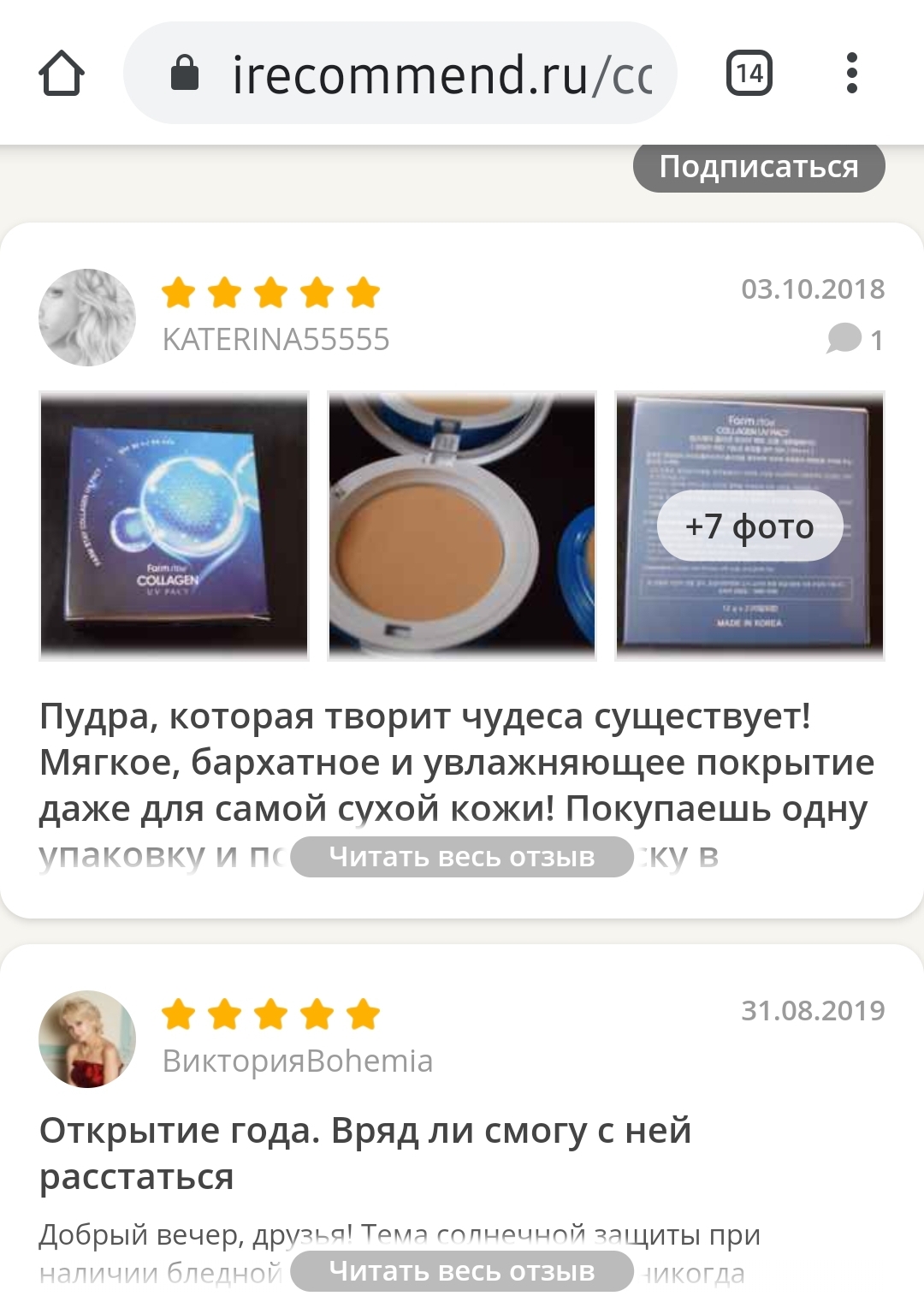The image size is (924, 1302).
Task: Open KATERINA55555's profile avatar
Action: click(87, 318)
